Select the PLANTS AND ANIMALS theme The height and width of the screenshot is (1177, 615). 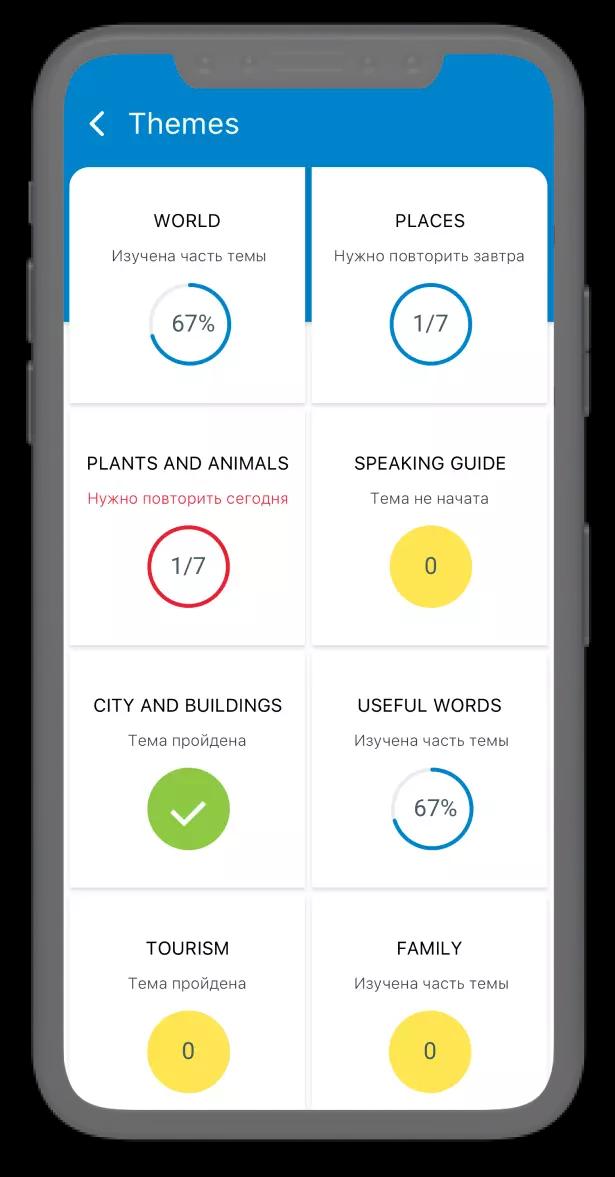point(188,527)
